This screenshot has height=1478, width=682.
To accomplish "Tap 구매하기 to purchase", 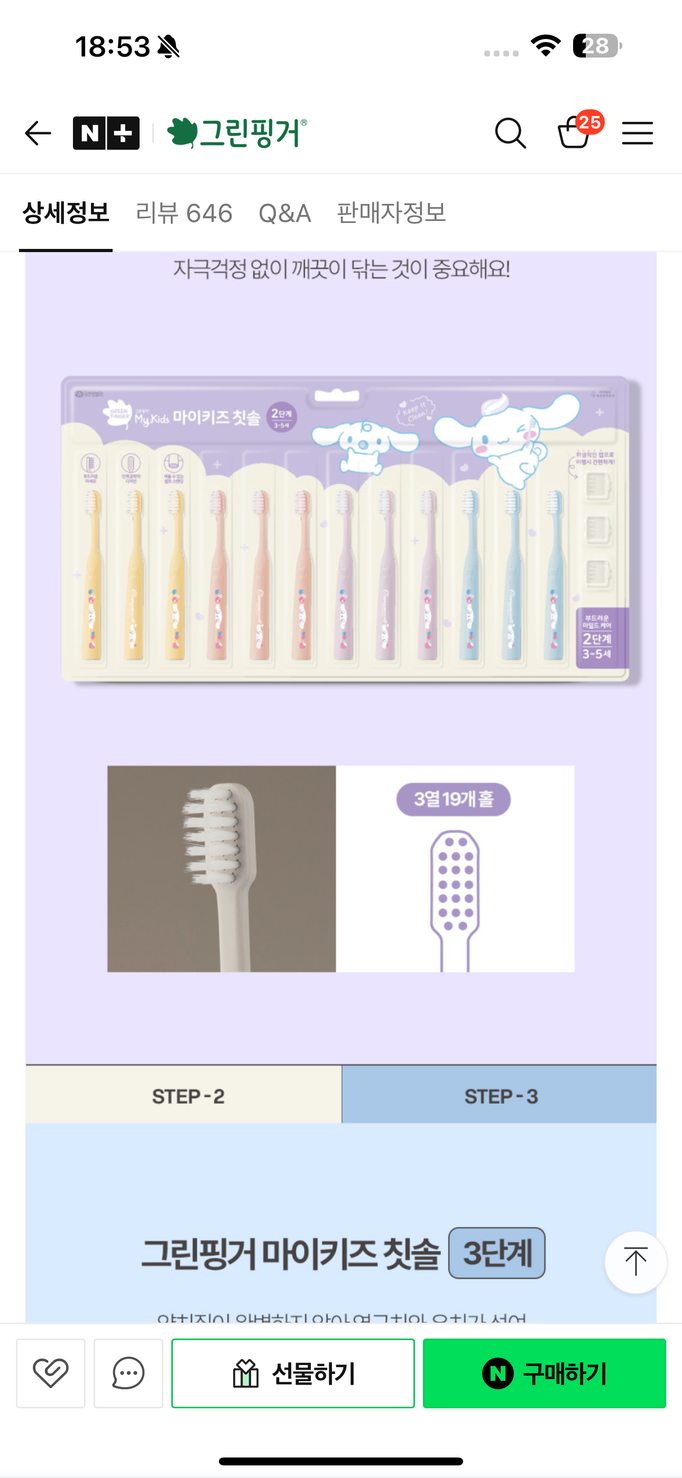I will click(544, 1373).
